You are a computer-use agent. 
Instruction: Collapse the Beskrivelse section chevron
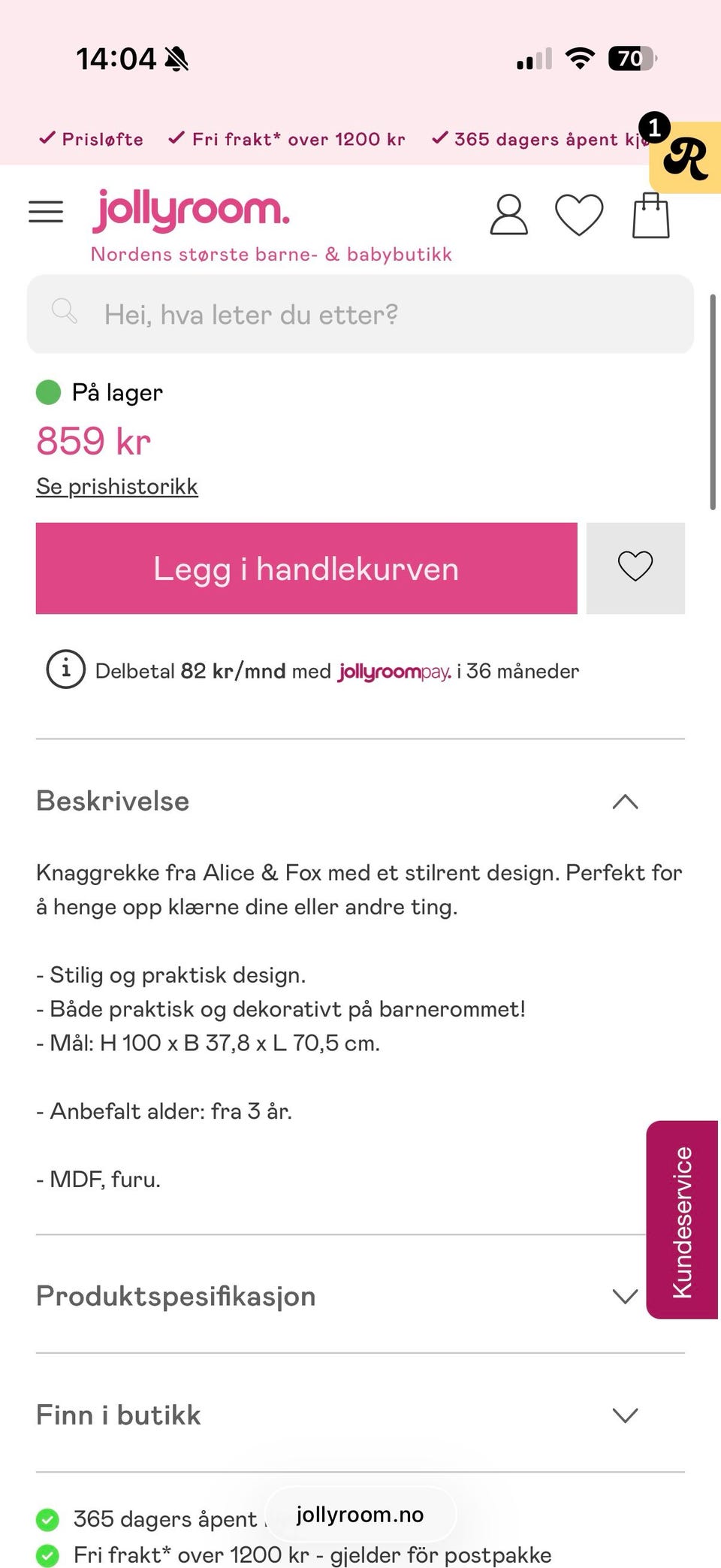coord(624,801)
